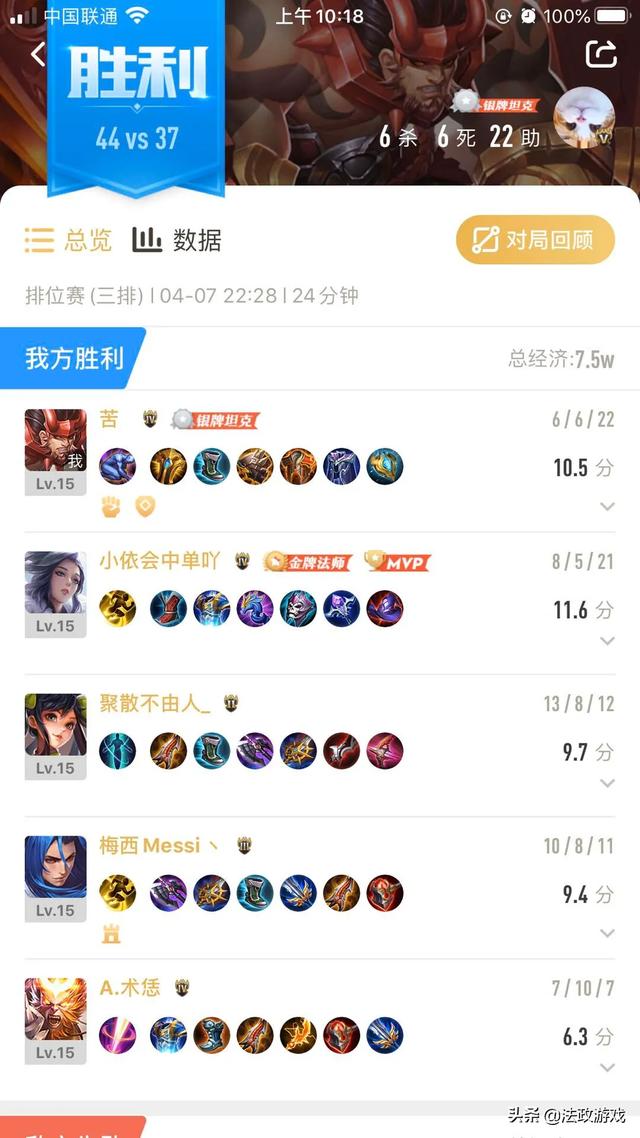
Task: View 聚散不由人_'s hero avatar
Action: pyautogui.click(x=55, y=725)
